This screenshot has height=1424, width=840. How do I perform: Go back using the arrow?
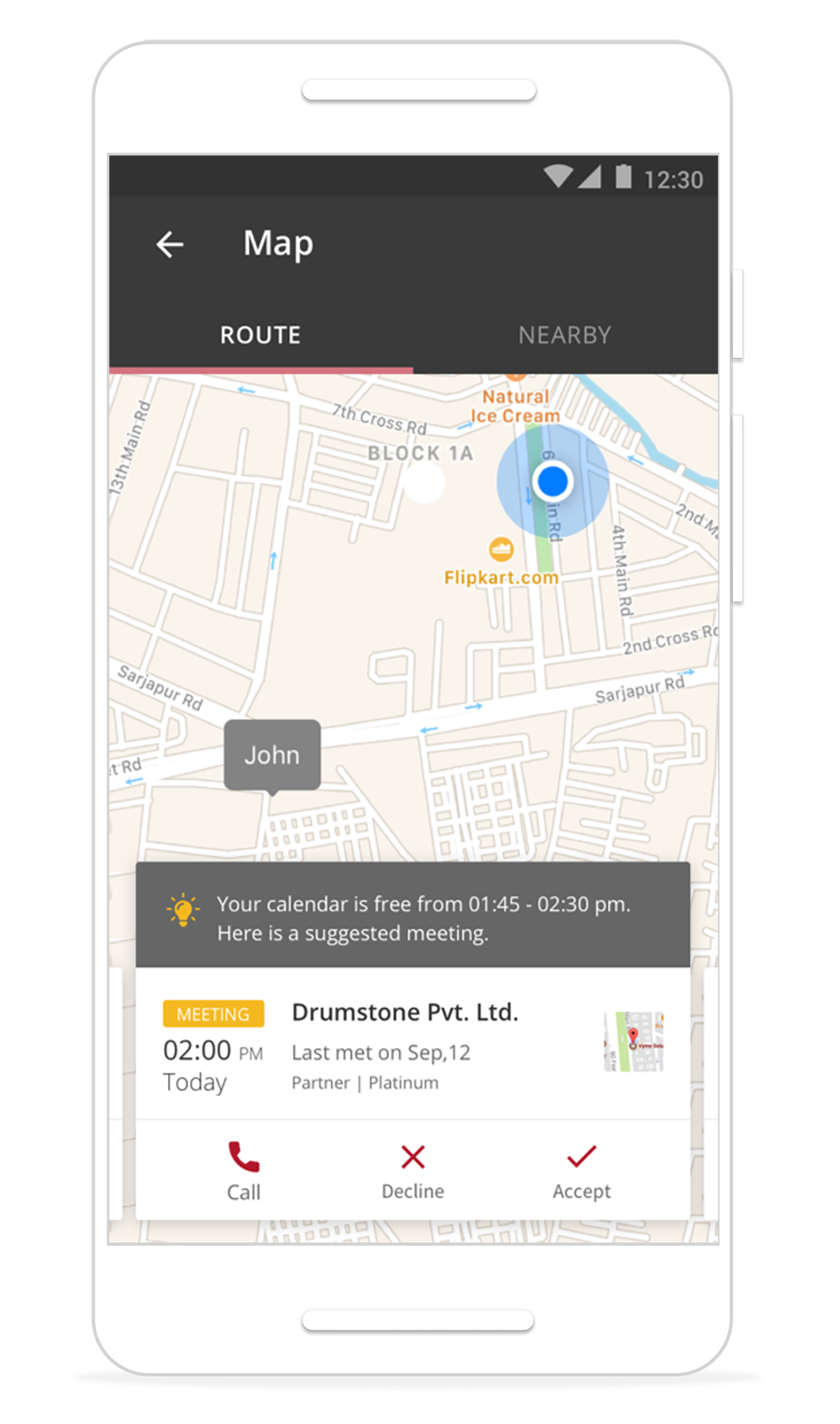tap(171, 244)
